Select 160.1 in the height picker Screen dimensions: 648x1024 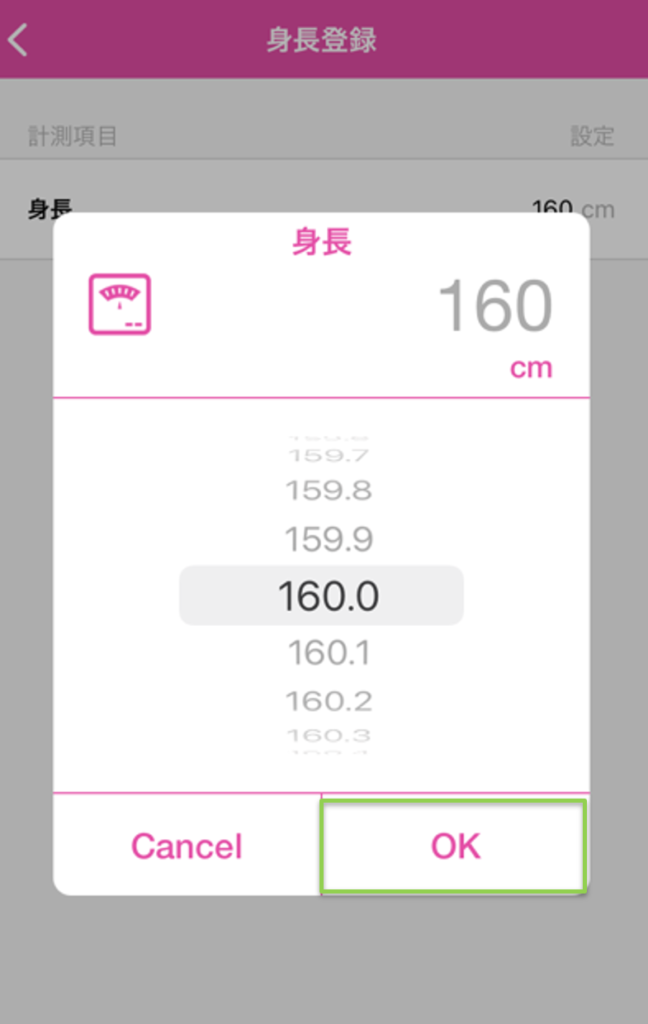328,653
